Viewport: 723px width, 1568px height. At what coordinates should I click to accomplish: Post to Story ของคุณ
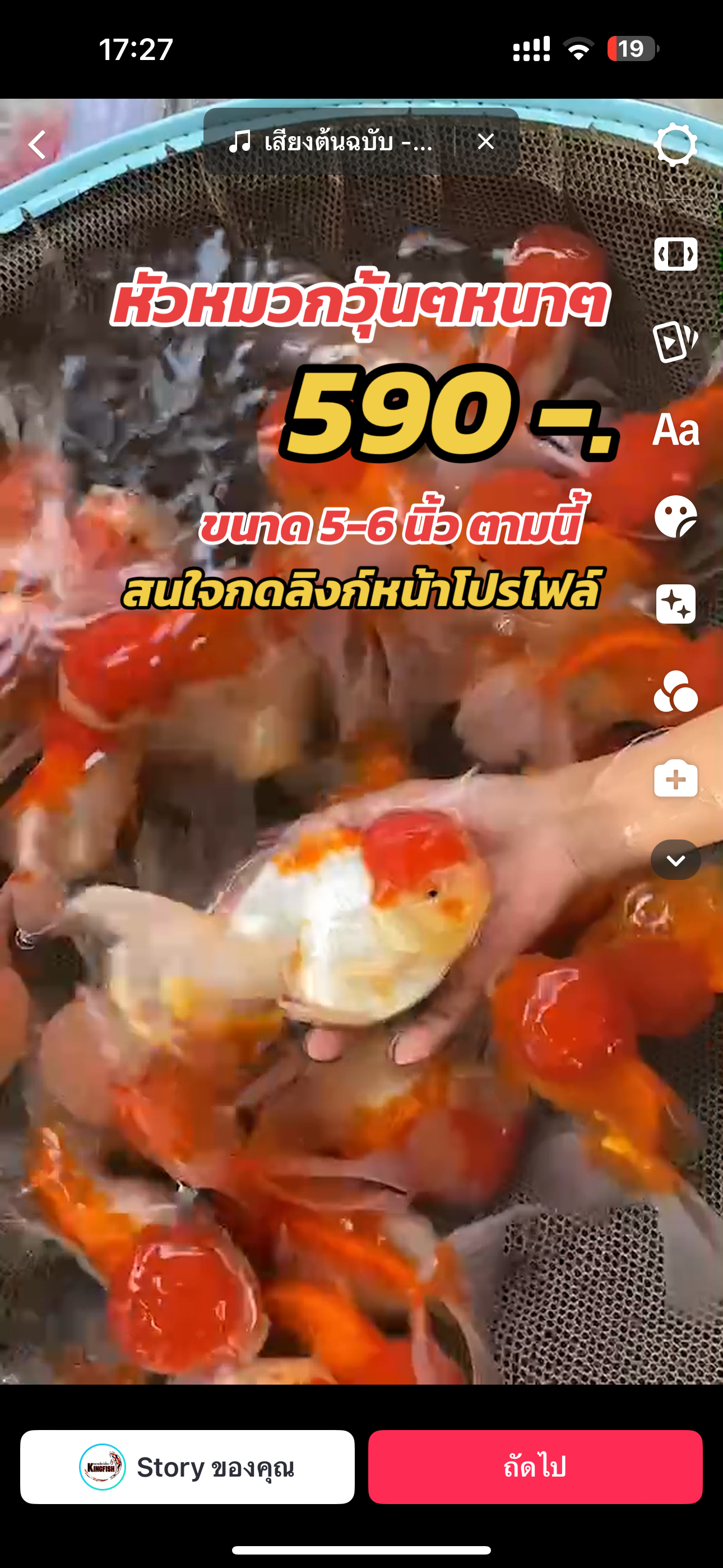(187, 1467)
